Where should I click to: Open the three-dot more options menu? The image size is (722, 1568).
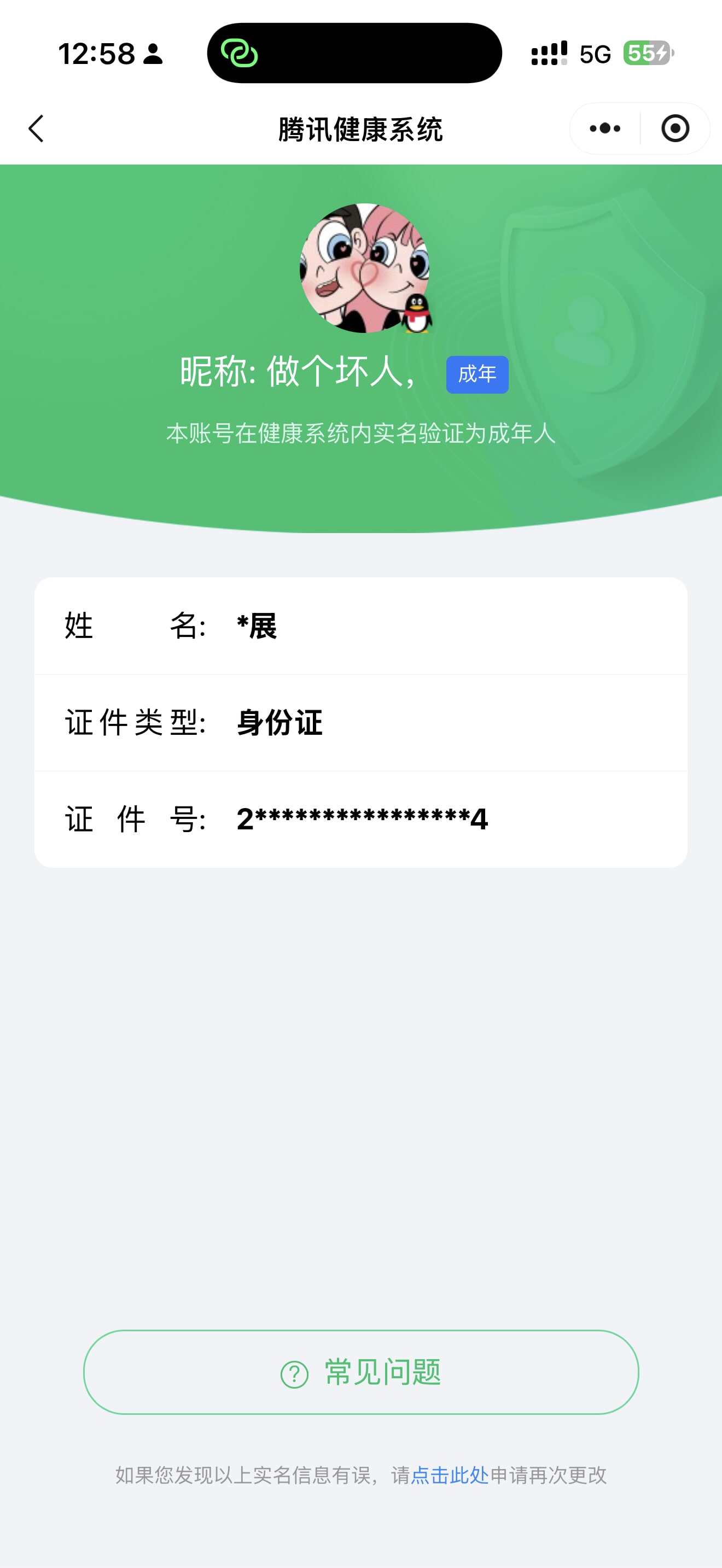(x=603, y=128)
